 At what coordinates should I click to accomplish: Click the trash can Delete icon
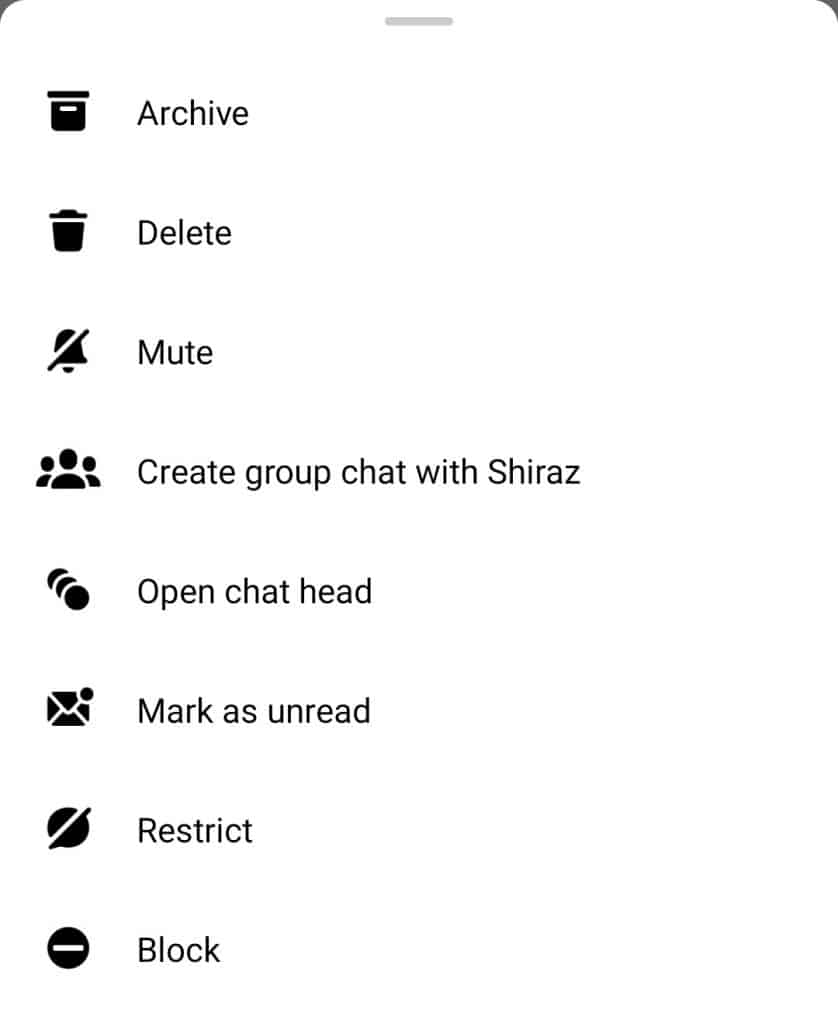(x=68, y=232)
